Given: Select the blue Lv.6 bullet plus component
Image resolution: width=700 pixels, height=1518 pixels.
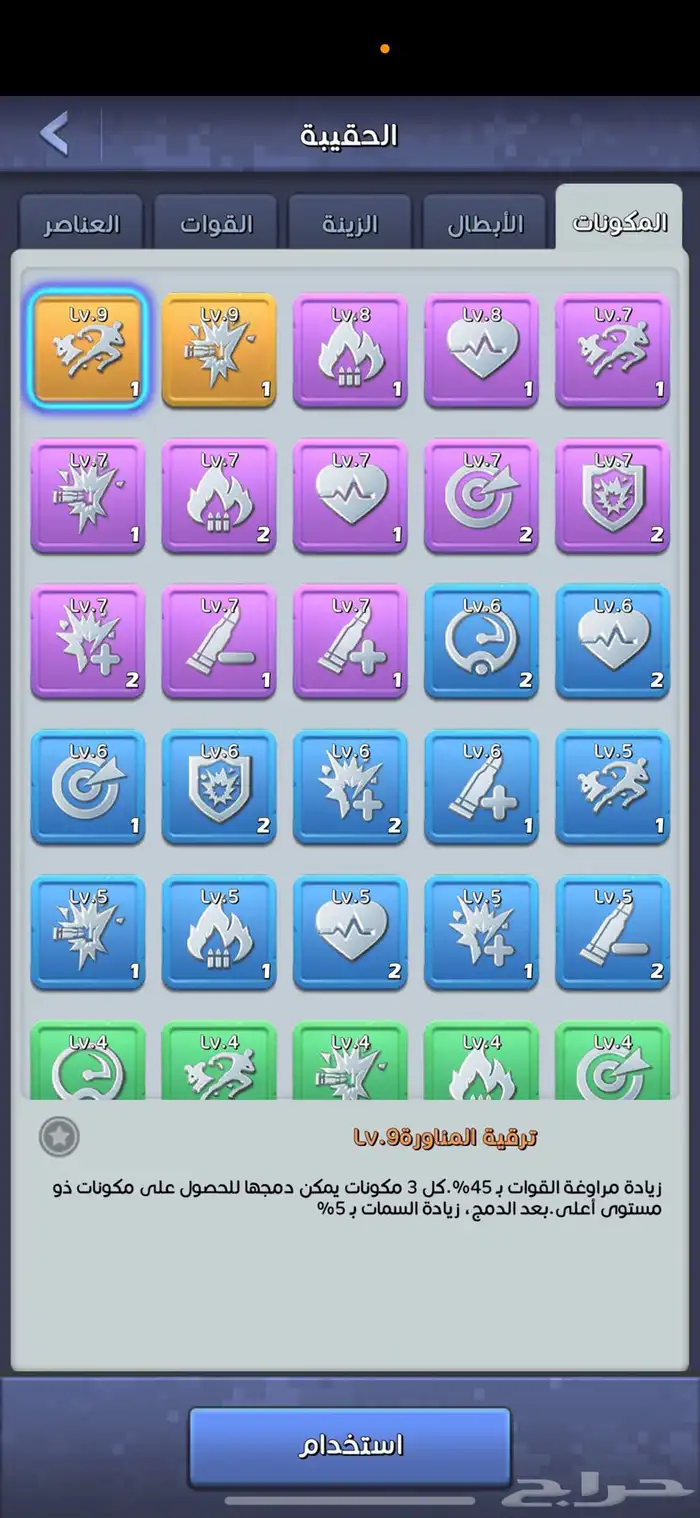Looking at the screenshot, I should [481, 788].
